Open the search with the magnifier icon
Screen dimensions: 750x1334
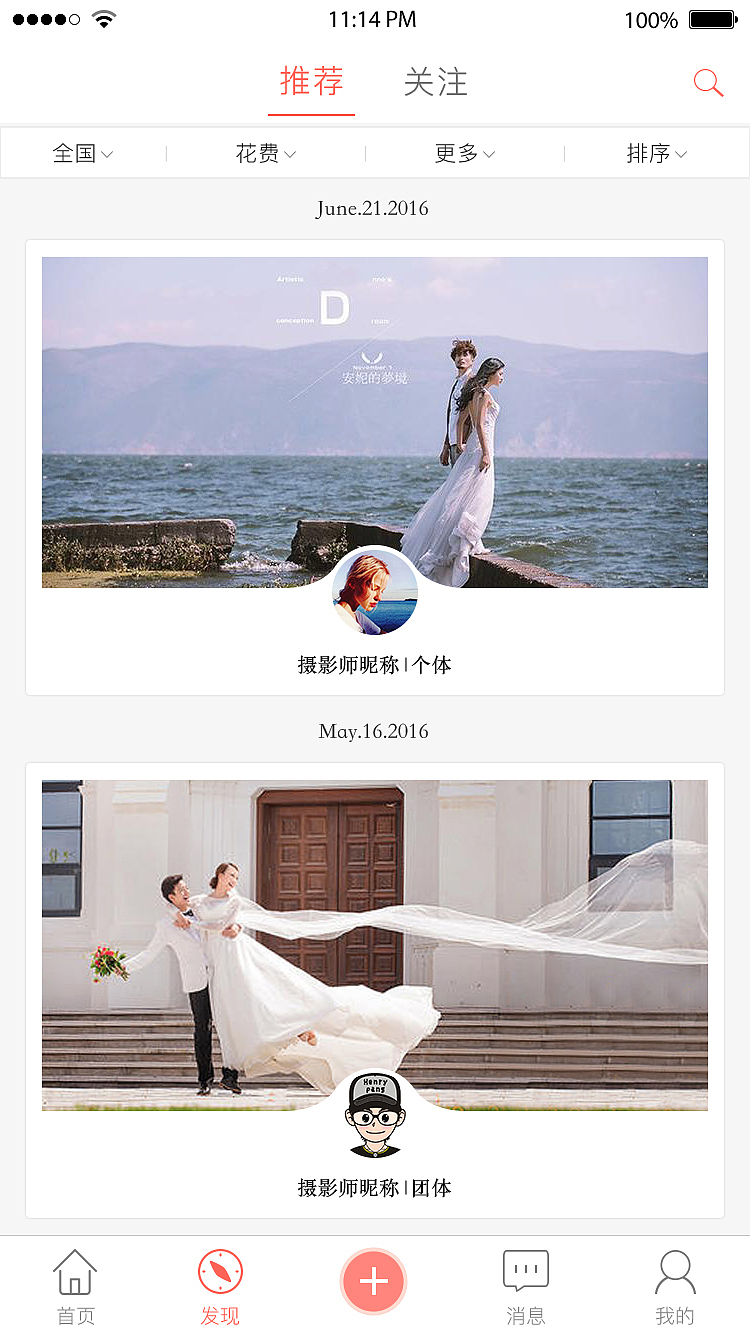click(708, 83)
